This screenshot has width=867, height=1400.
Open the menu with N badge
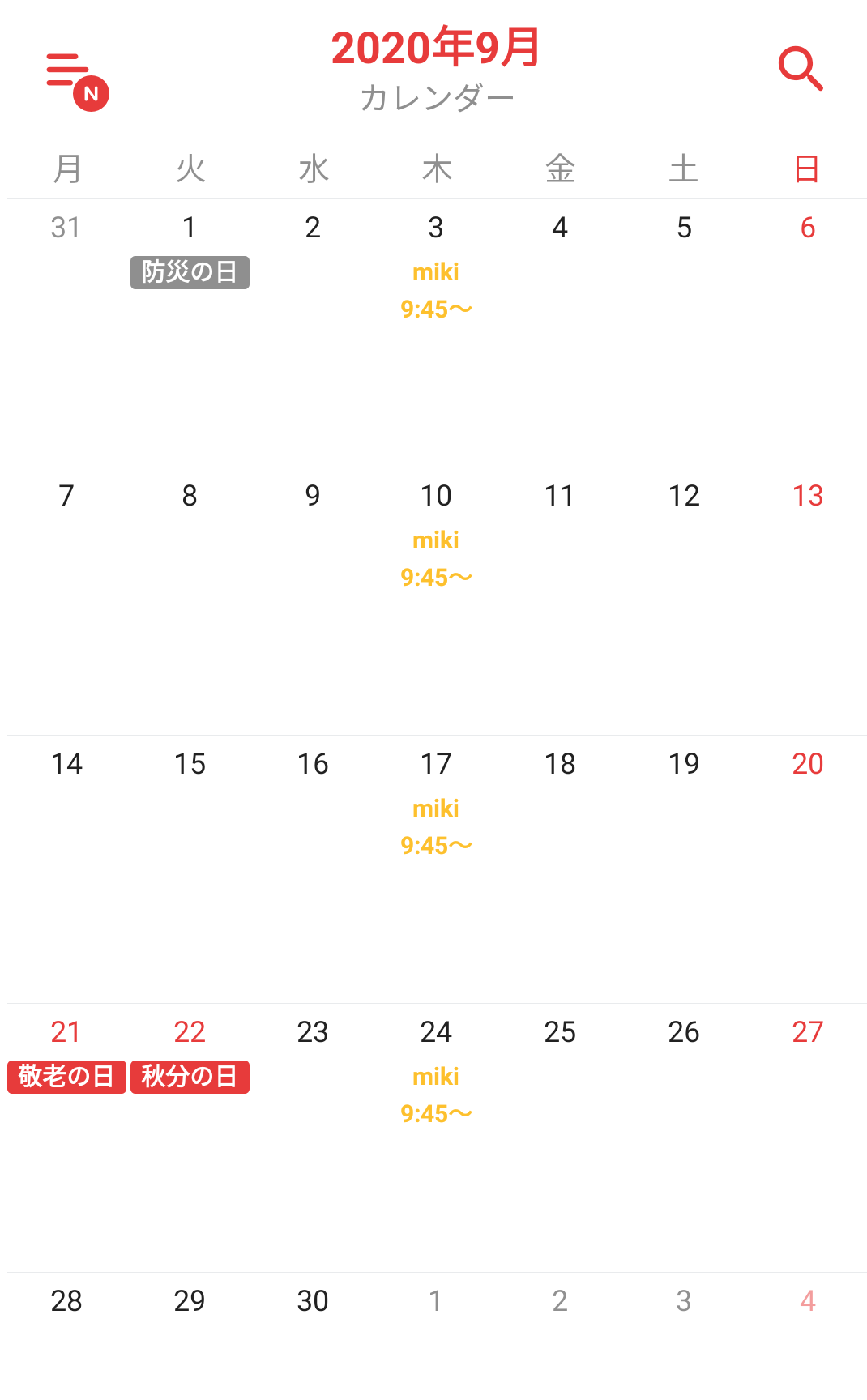(76, 80)
